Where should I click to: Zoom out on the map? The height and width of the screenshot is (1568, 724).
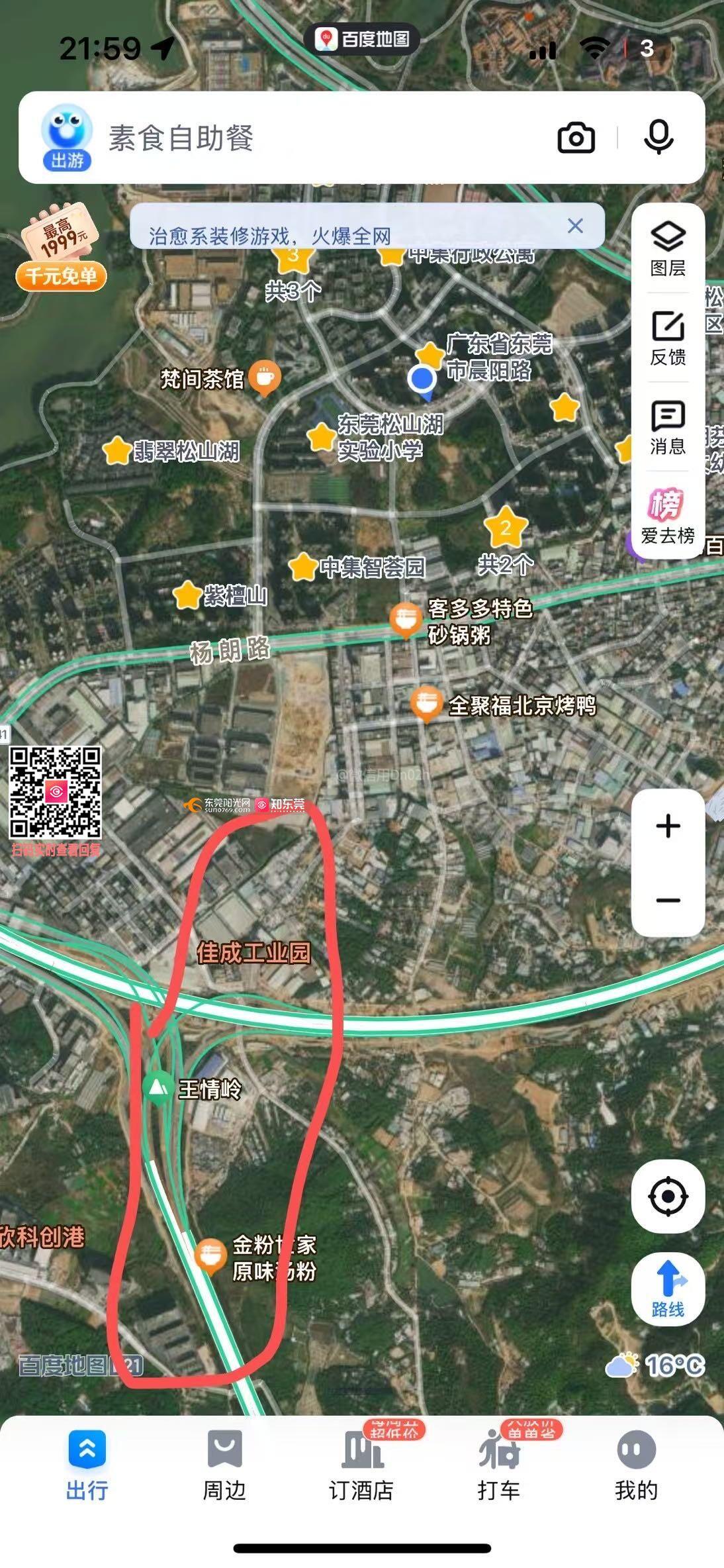coord(668,900)
